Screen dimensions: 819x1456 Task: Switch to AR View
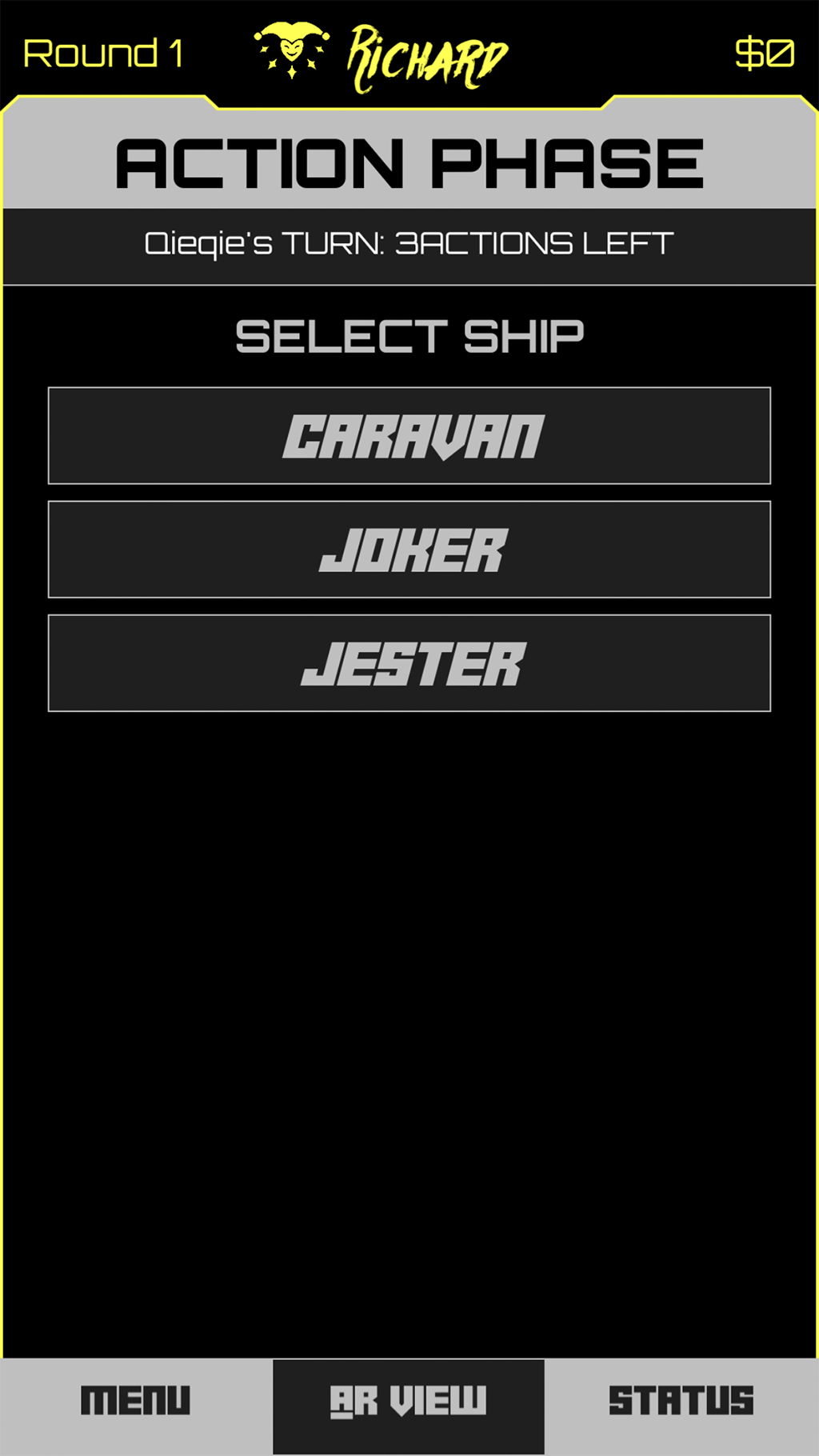[x=409, y=1406]
